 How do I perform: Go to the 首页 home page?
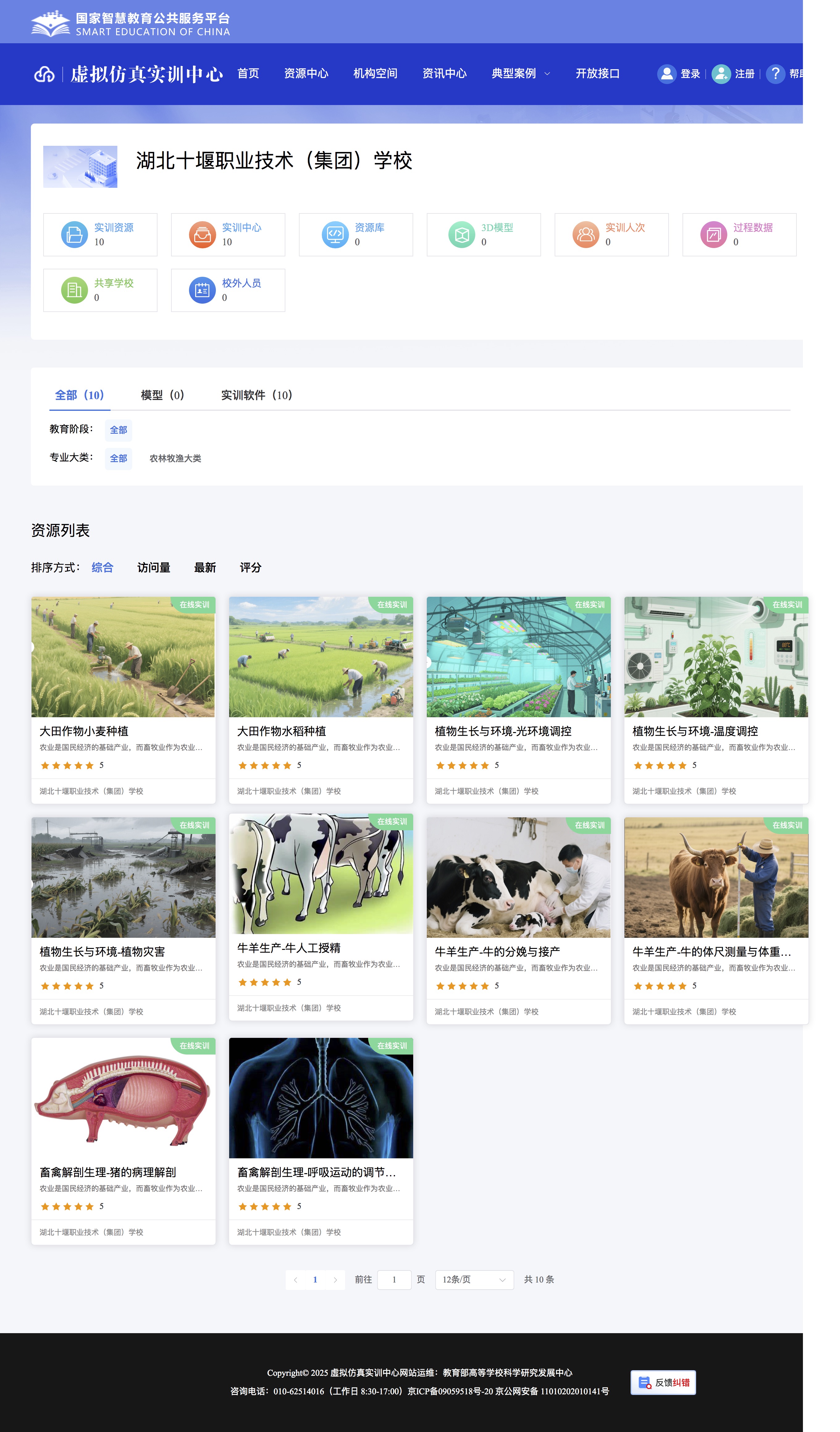coord(248,73)
